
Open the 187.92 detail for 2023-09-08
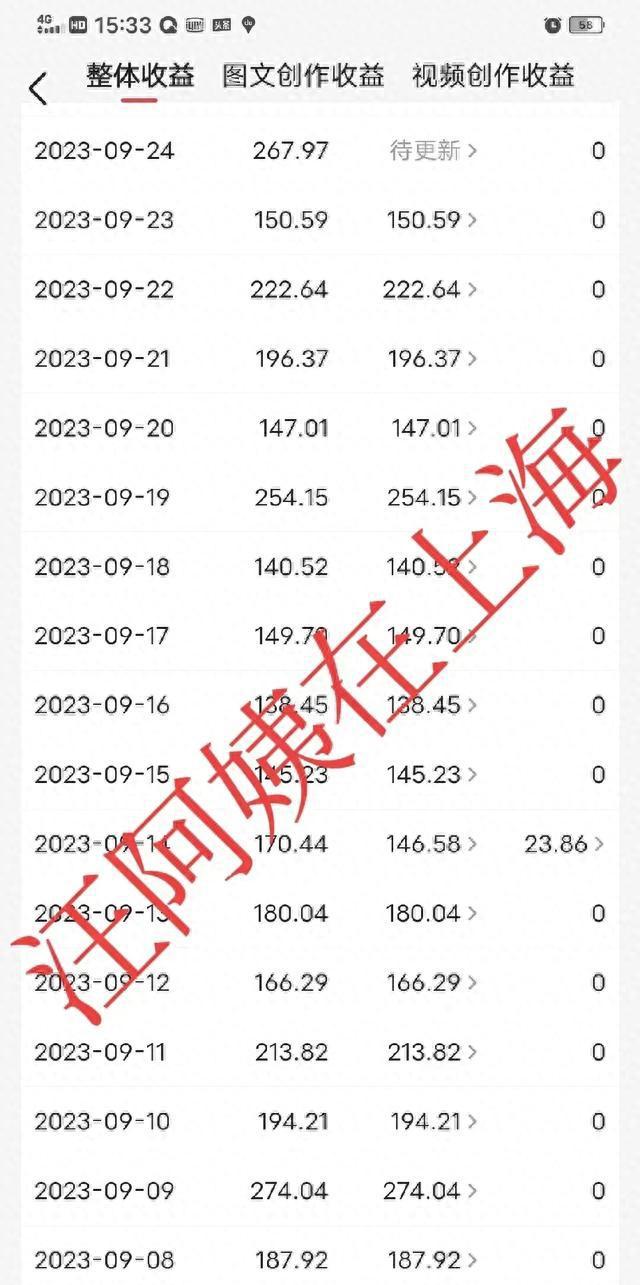click(432, 1260)
